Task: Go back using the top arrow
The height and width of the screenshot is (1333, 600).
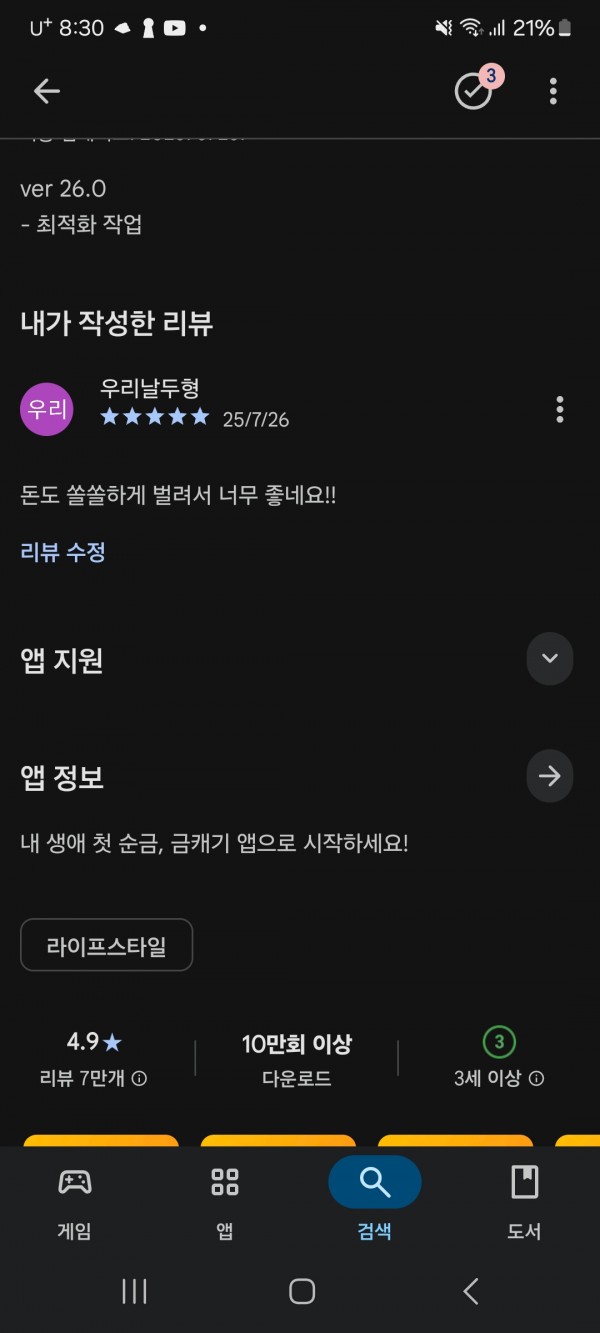Action: pyautogui.click(x=47, y=91)
